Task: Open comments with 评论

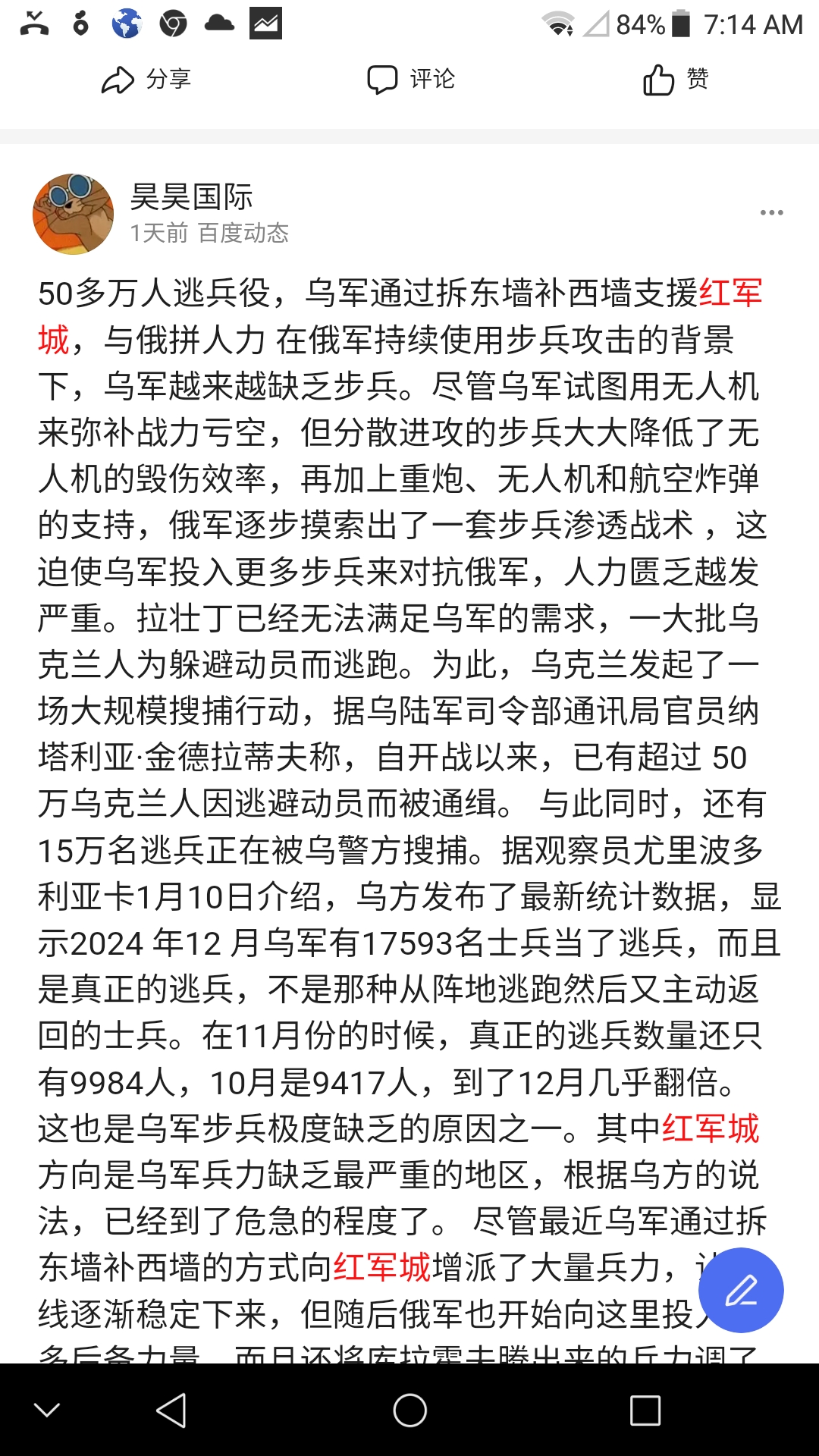Action: (x=410, y=80)
